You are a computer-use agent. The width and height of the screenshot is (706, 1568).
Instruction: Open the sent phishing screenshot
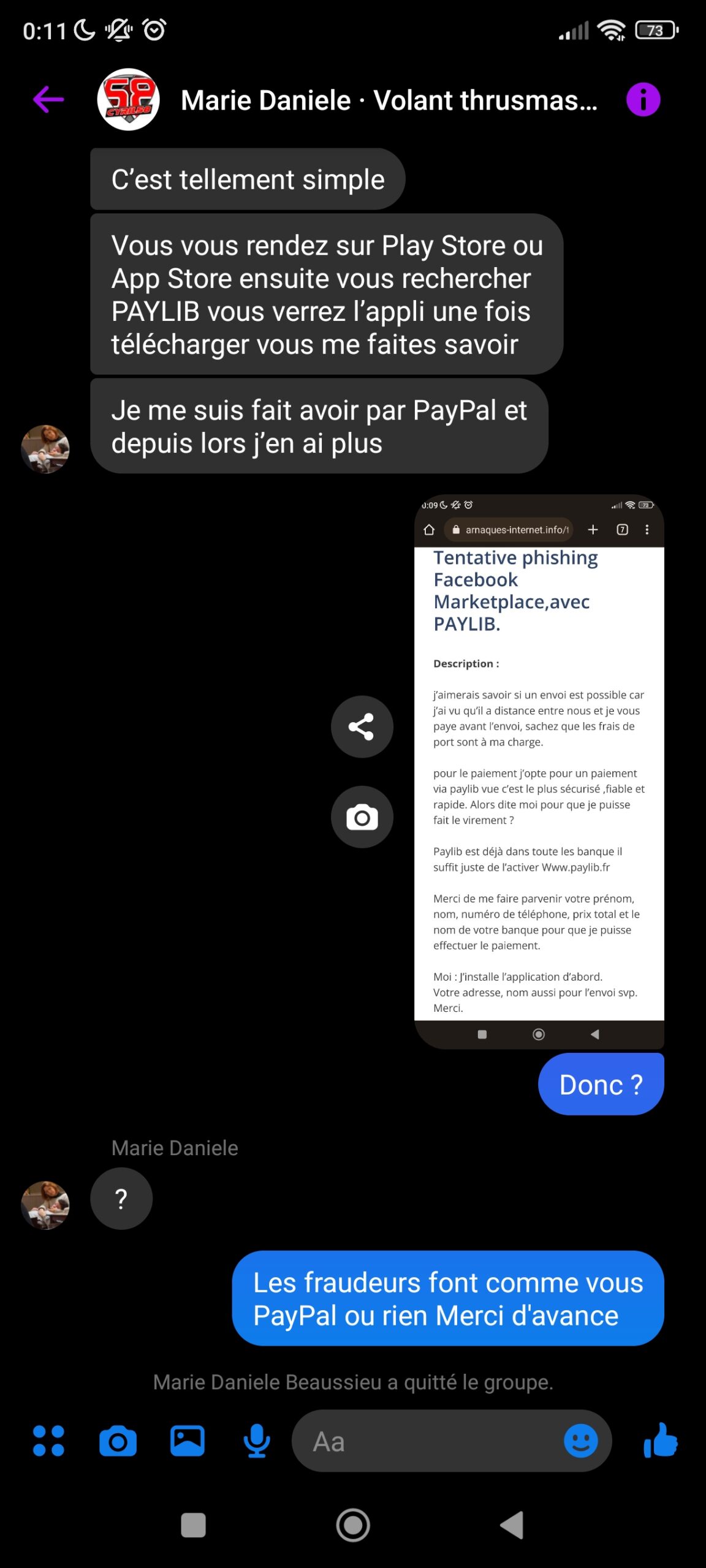[x=539, y=772]
